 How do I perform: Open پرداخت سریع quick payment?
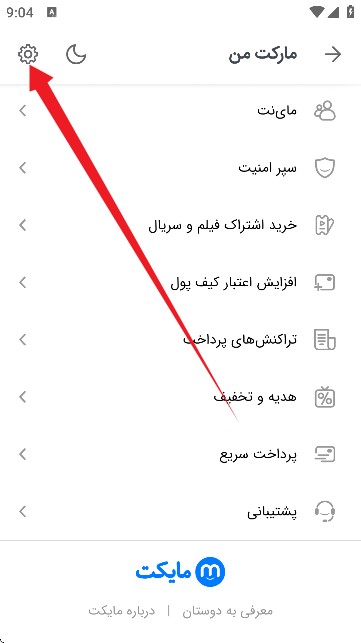coord(180,454)
